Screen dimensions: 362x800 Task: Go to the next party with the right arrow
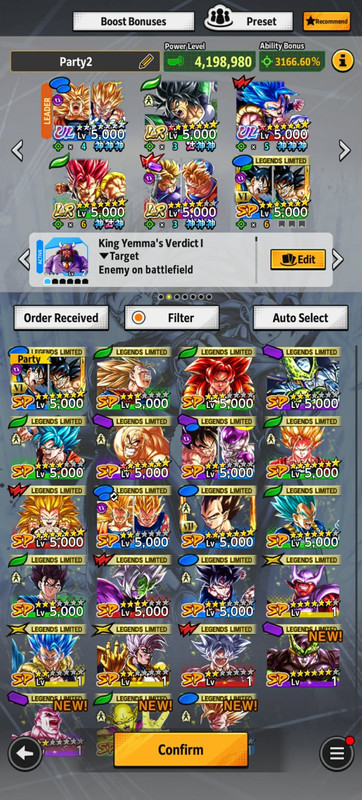coord(345,151)
